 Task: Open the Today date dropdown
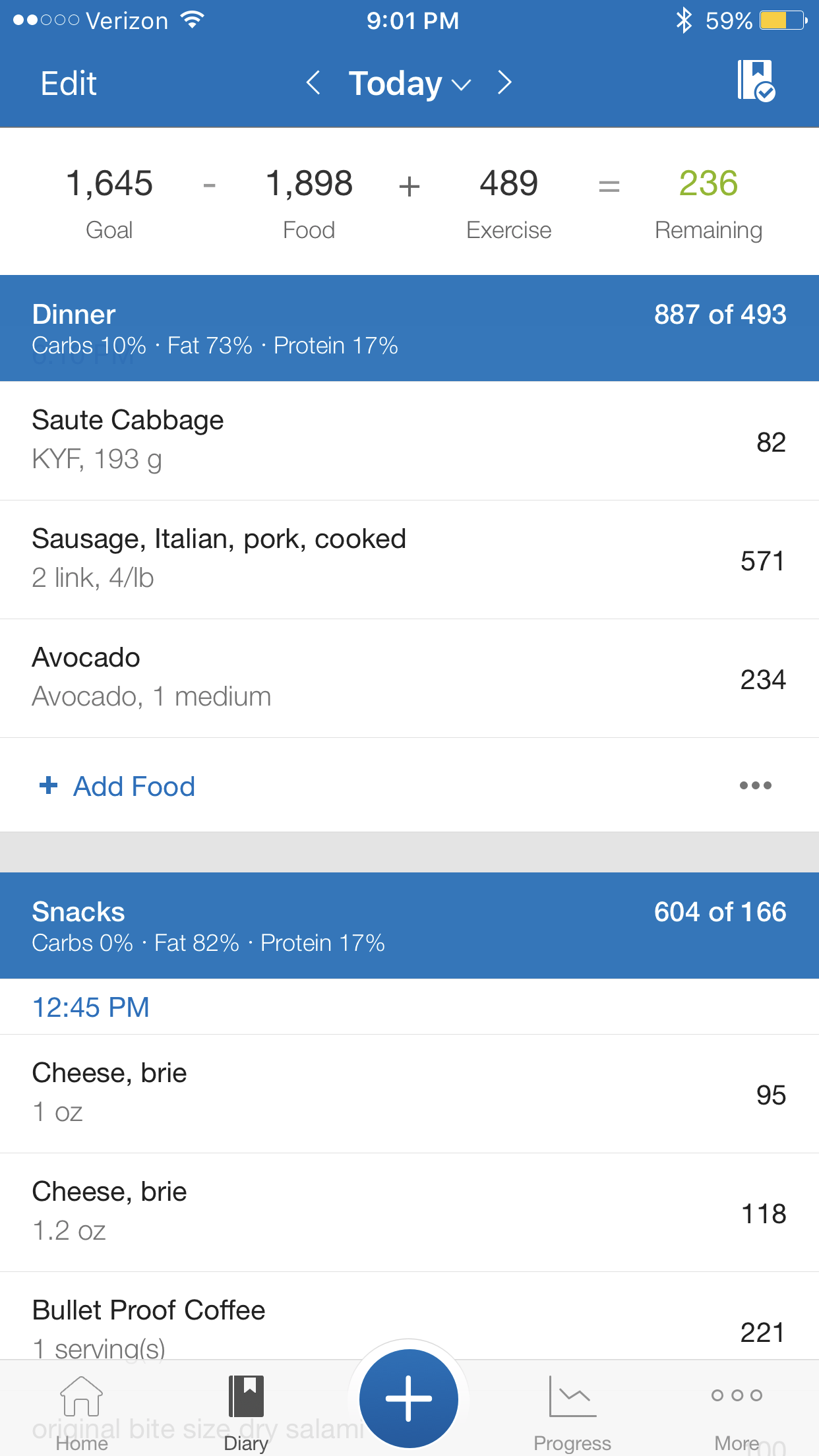click(x=409, y=84)
